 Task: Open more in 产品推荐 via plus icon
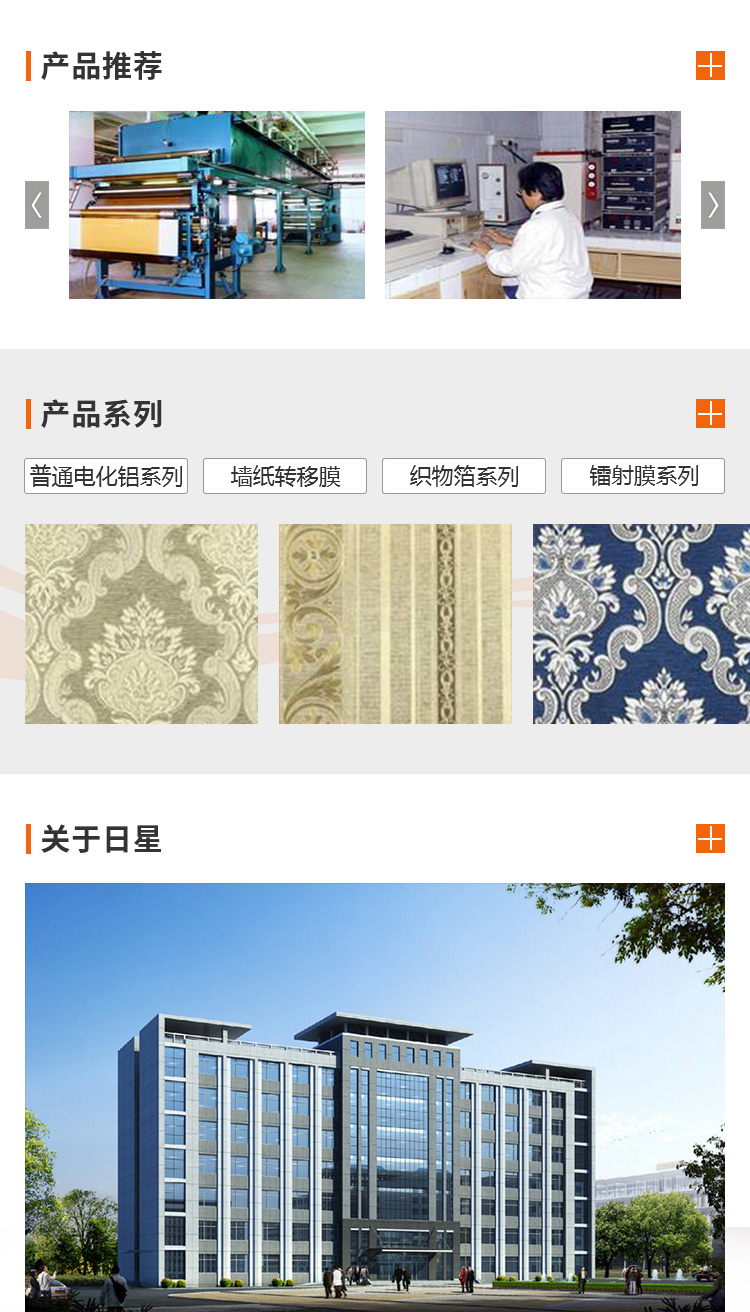(x=710, y=66)
